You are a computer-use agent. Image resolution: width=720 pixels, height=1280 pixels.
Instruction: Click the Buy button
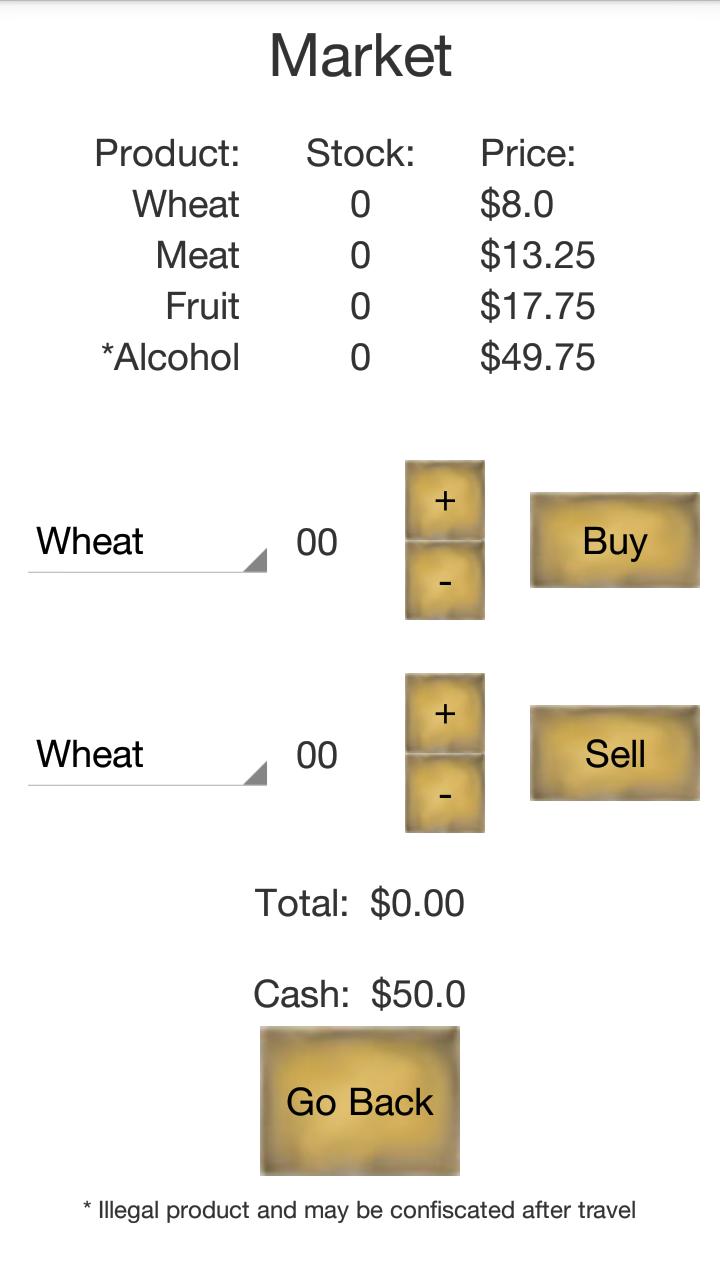[x=614, y=541]
